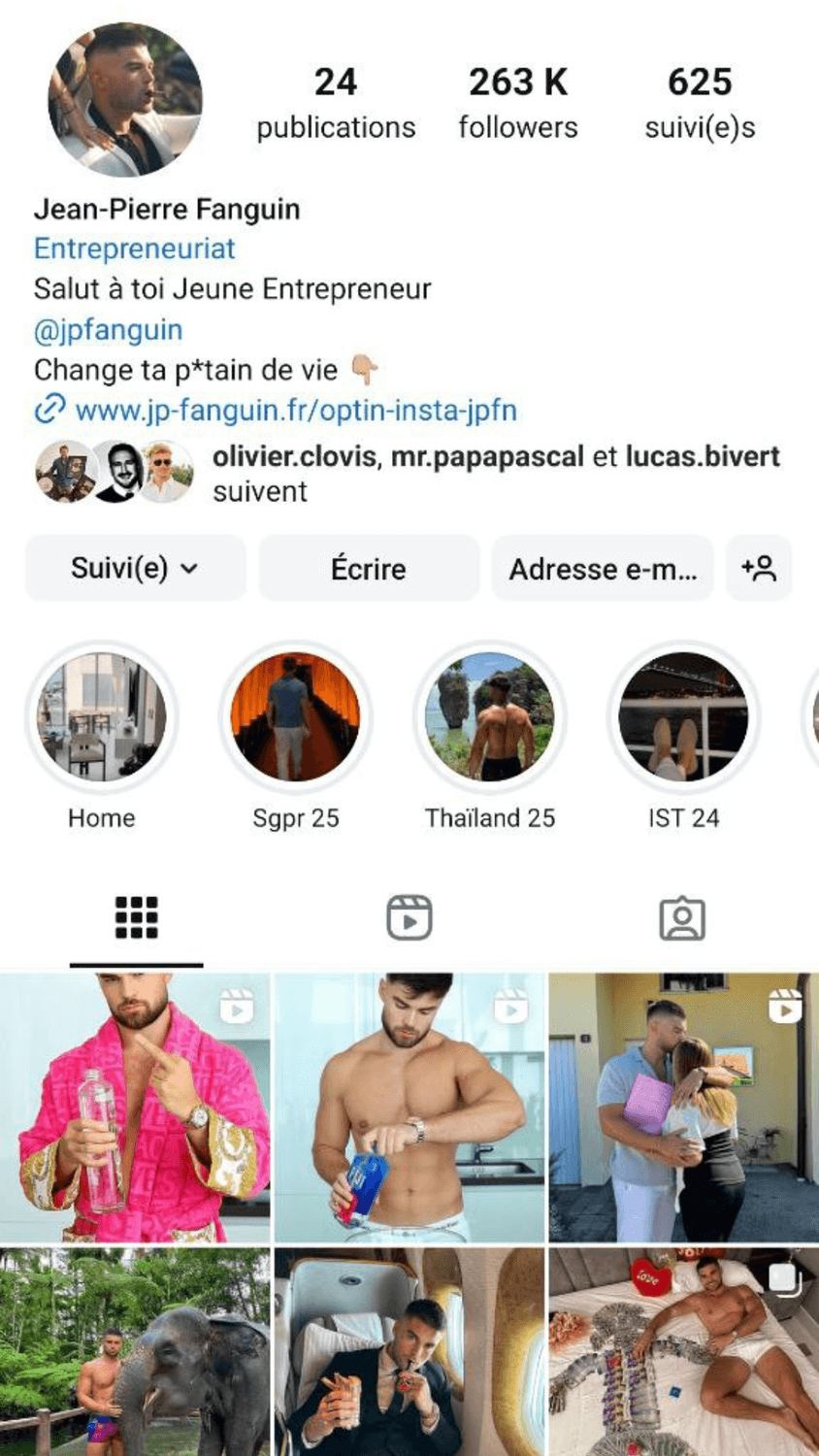Tap the Adresse e-mail button
Image resolution: width=819 pixels, height=1456 pixels.
pyautogui.click(x=603, y=569)
